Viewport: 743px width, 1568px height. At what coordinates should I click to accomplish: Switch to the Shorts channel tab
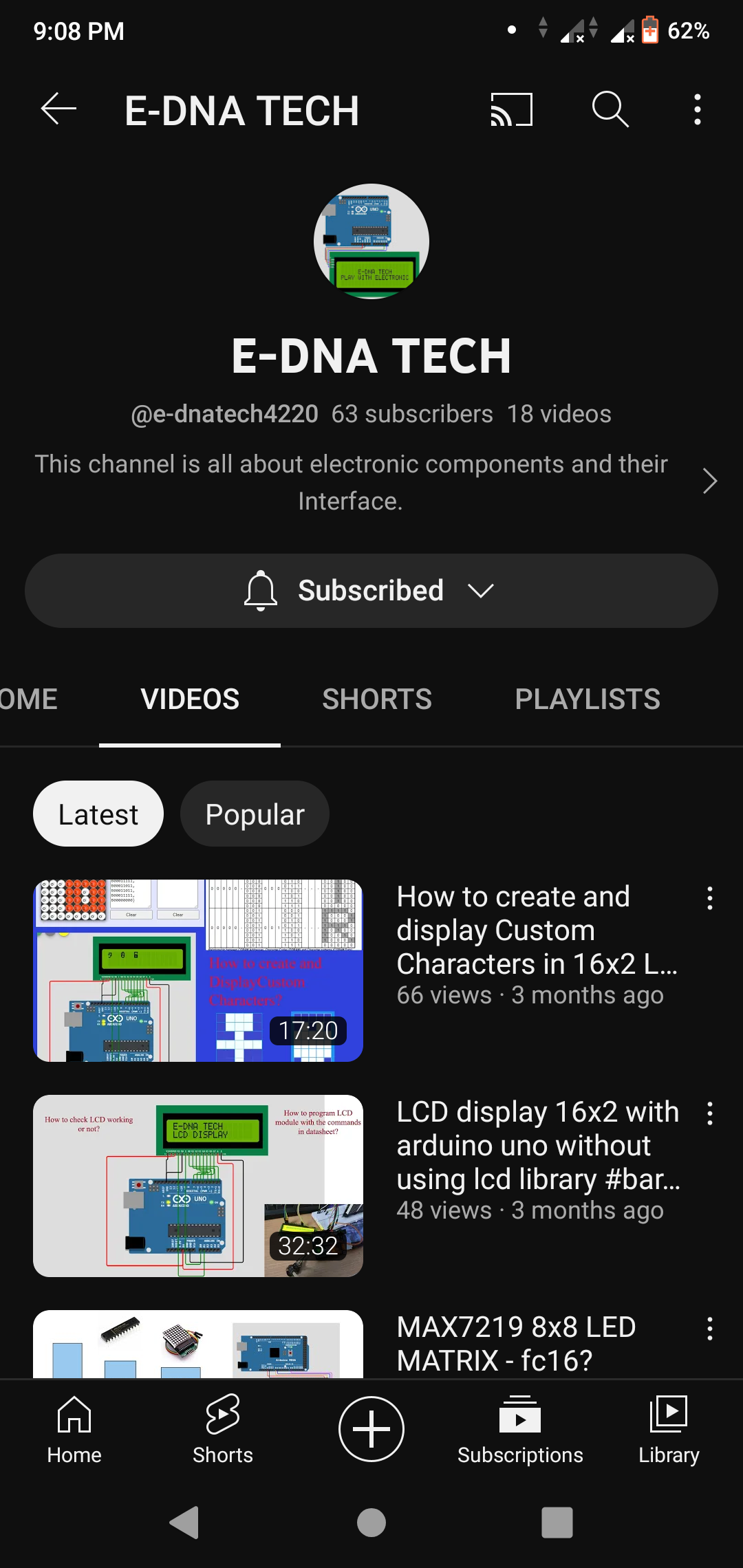tap(377, 699)
